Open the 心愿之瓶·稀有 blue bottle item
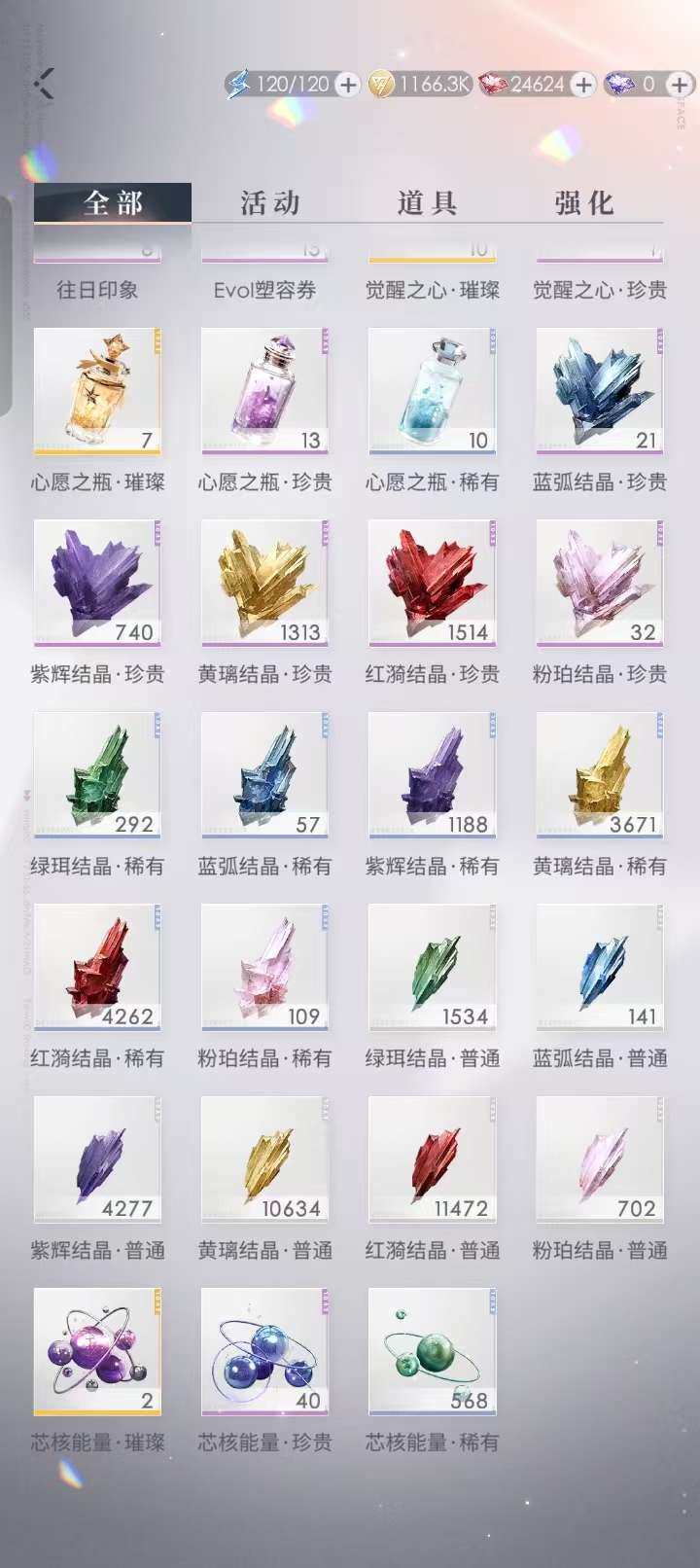Screen dimensions: 700x1568 coord(433,391)
